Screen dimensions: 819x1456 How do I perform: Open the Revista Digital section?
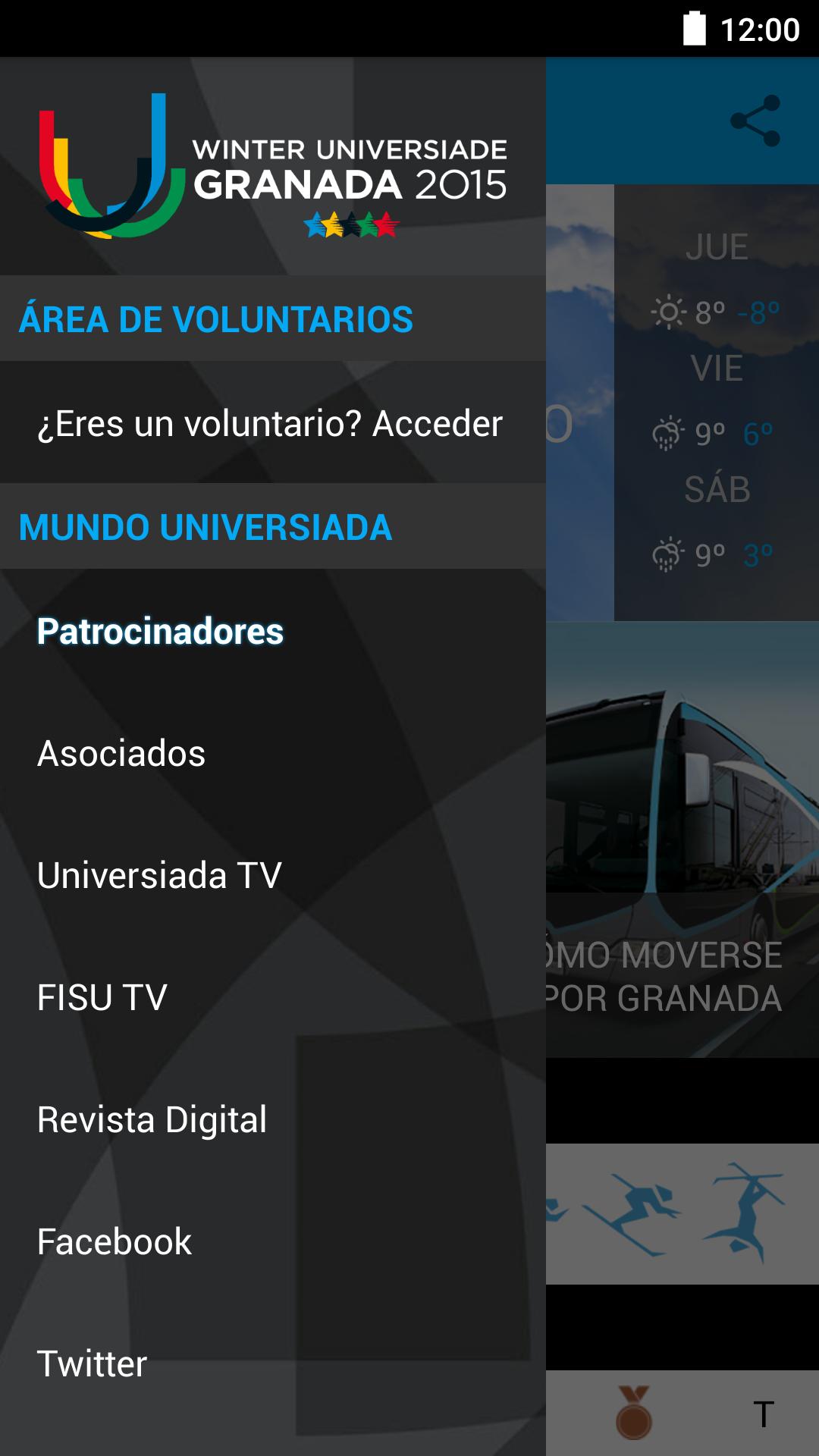tap(152, 1119)
